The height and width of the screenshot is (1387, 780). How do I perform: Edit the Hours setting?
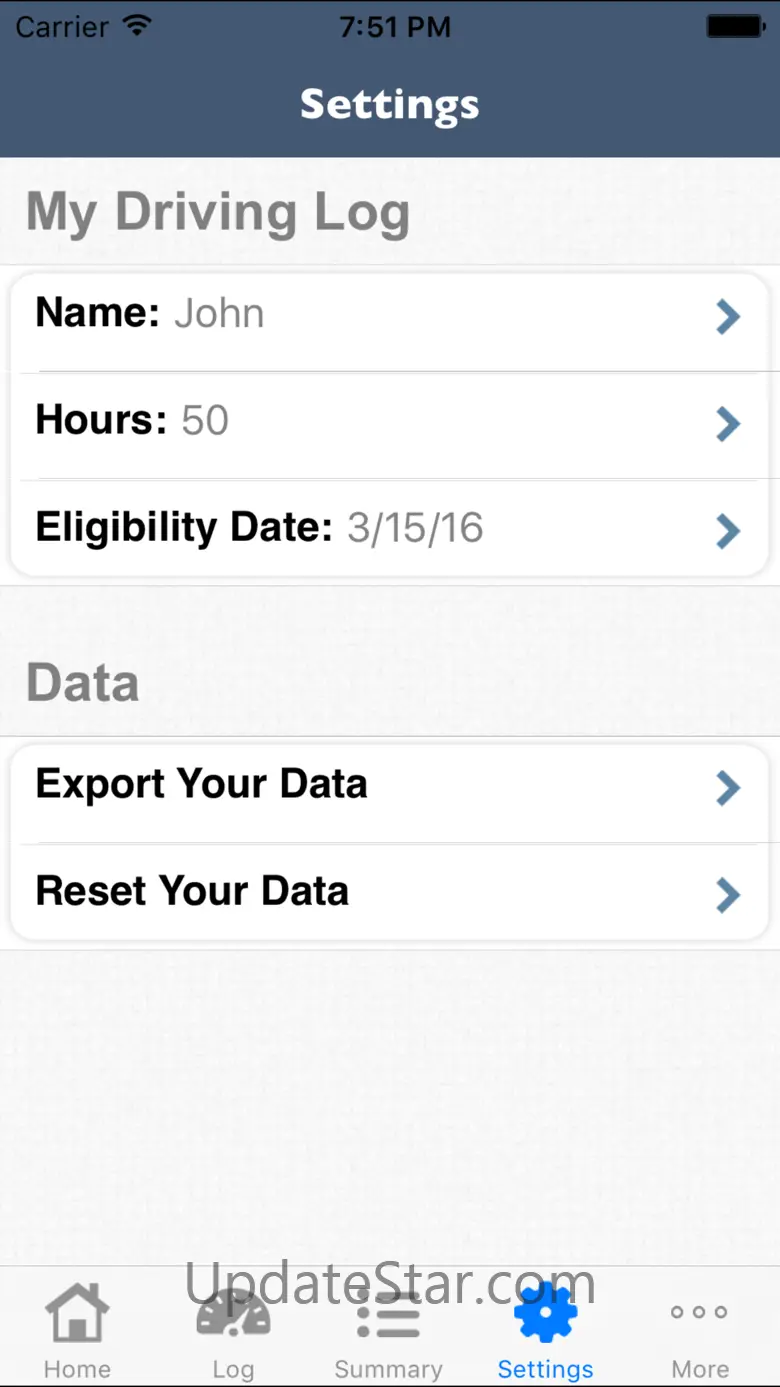389,425
